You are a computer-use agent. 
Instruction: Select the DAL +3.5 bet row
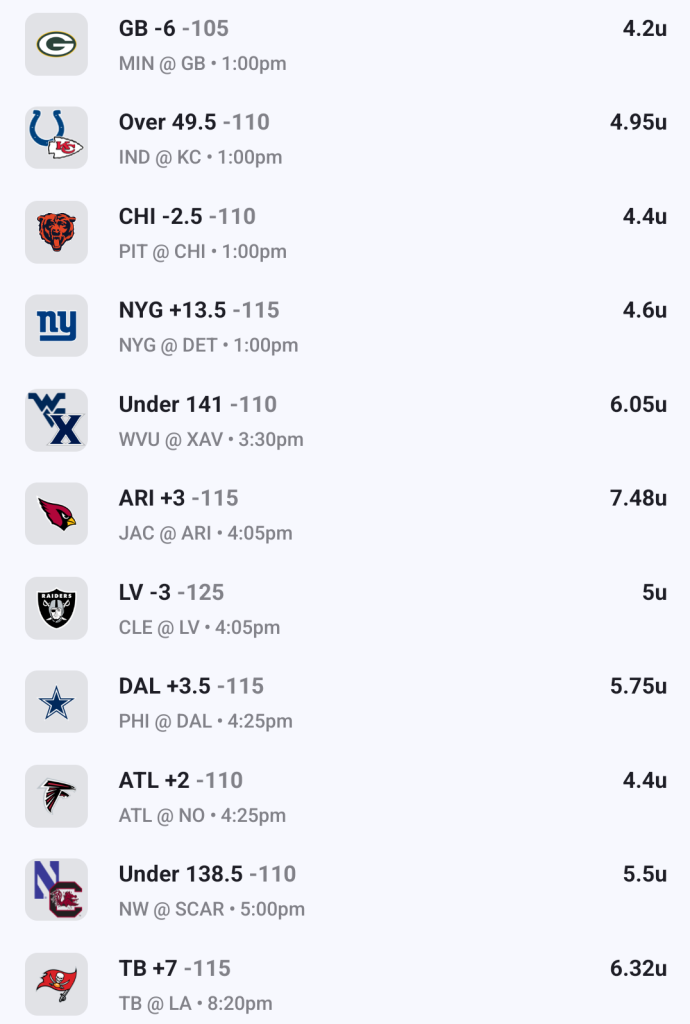pos(345,703)
